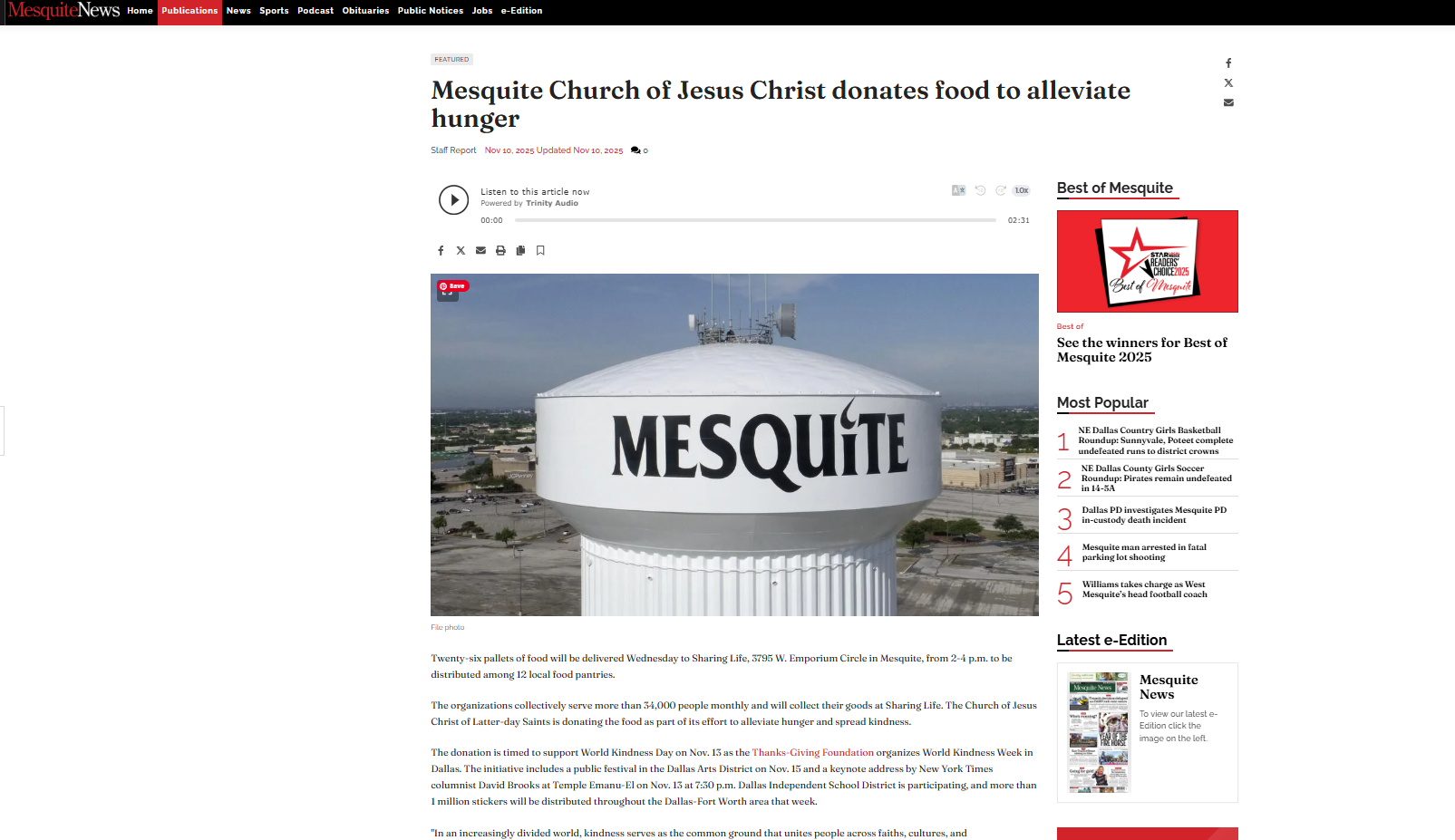Go to Mesquite News home via Home
The width and height of the screenshot is (1455, 840).
pos(140,11)
